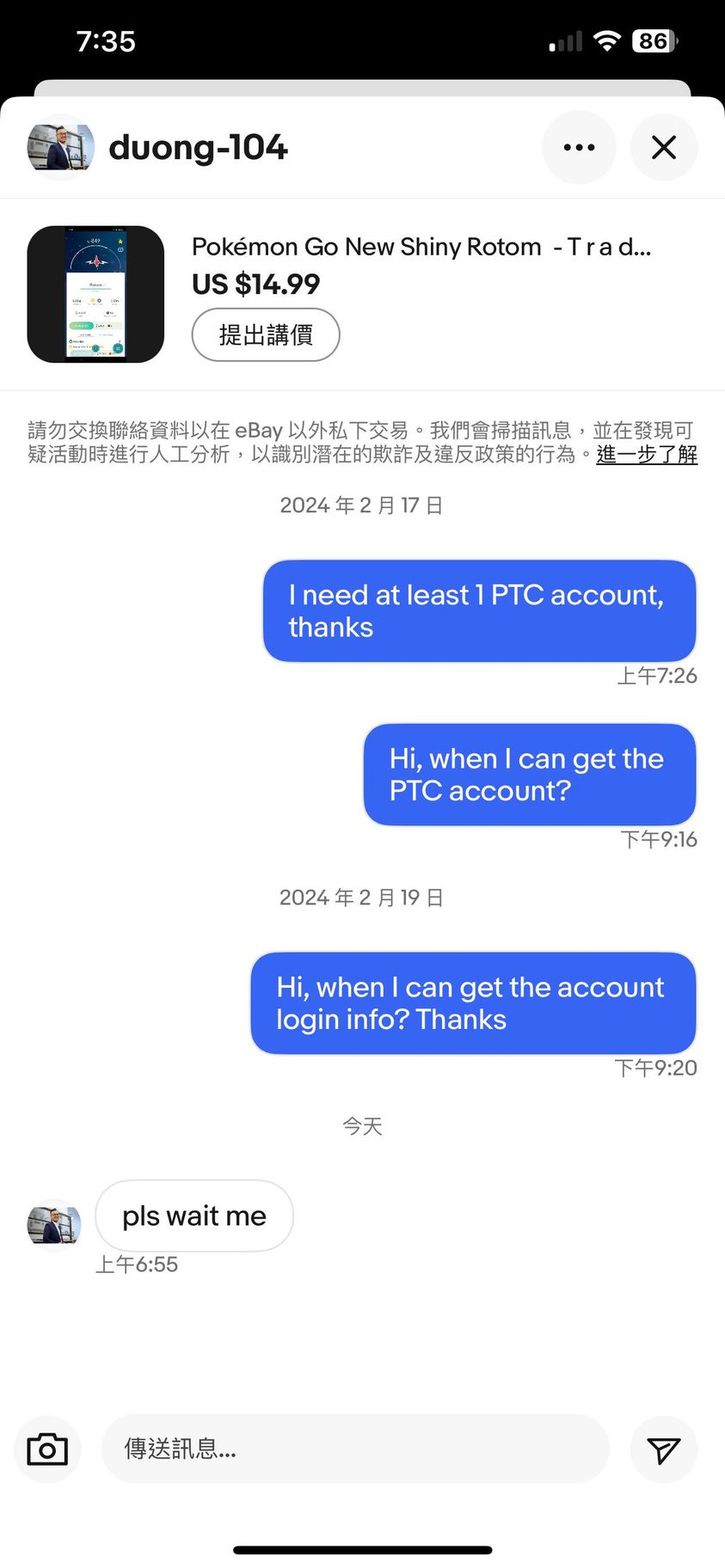This screenshot has height=1568, width=725.
Task: View duong-104's profile from the header avatar
Action: tap(60, 148)
